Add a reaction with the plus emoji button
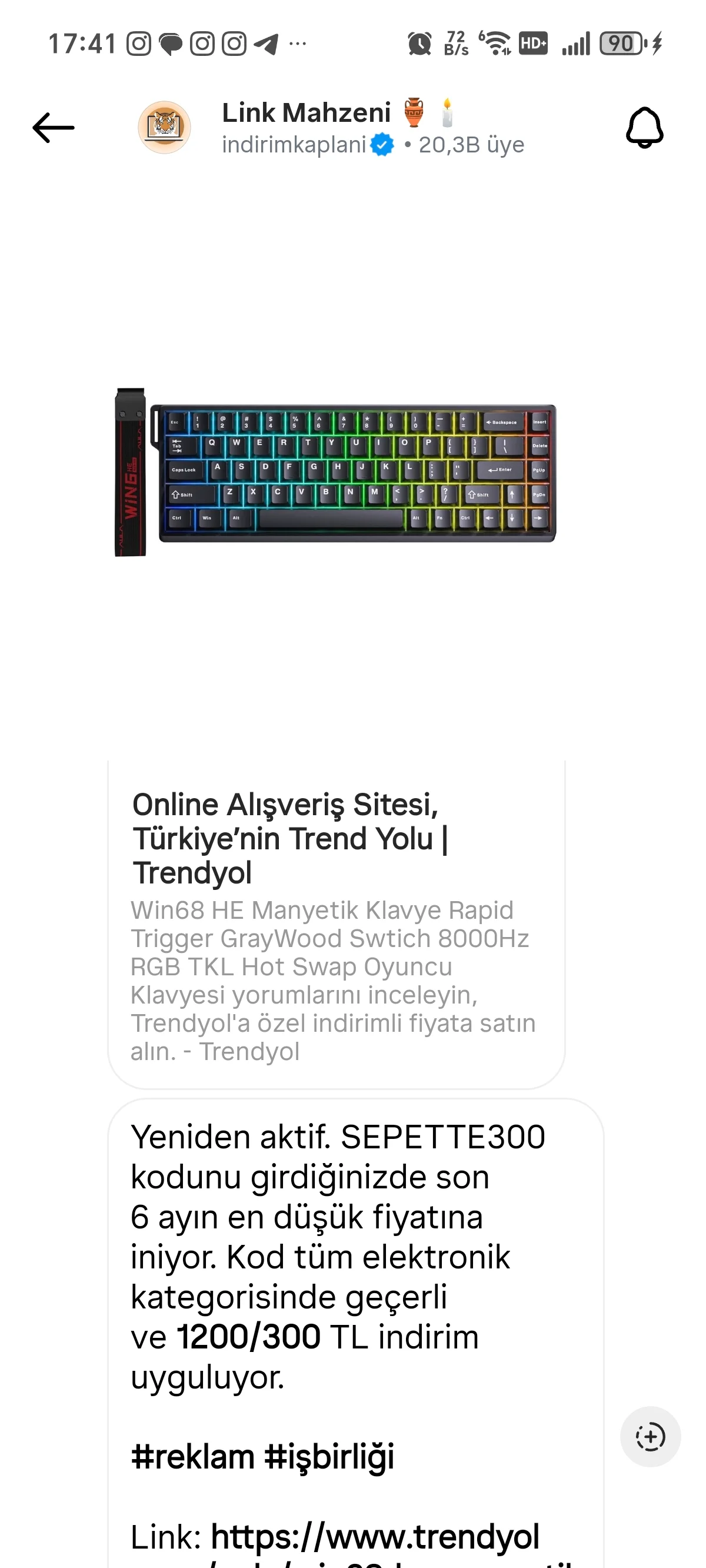The height and width of the screenshot is (1568, 706). pyautogui.click(x=650, y=1437)
